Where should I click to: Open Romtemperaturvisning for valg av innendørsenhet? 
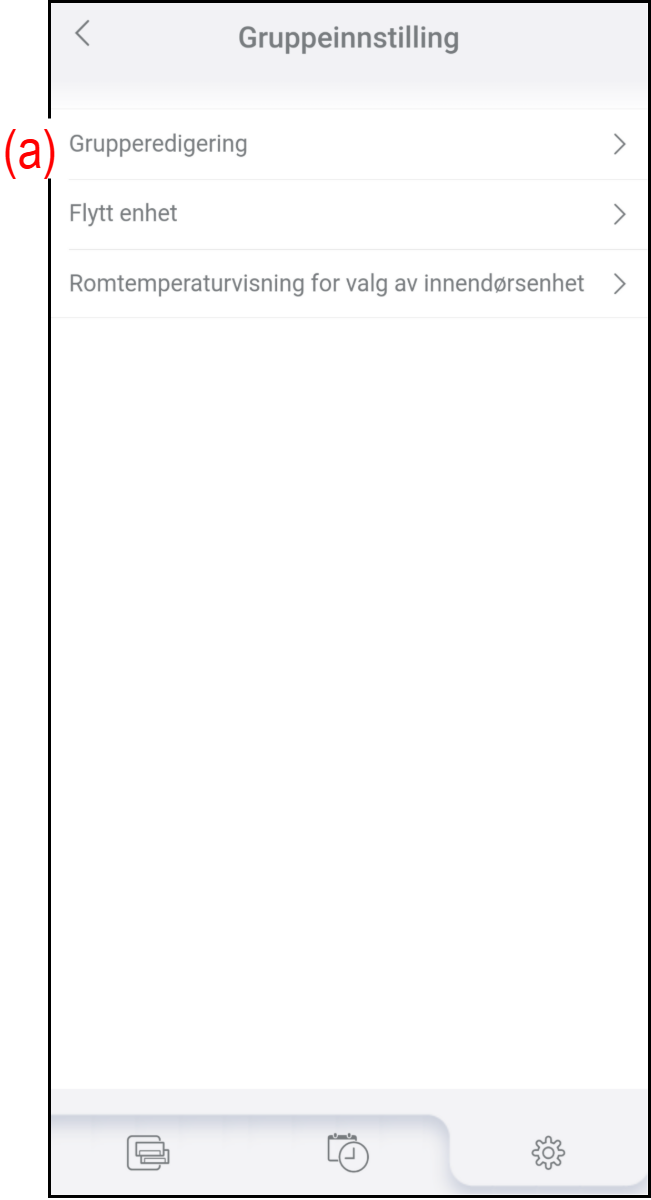coord(346,283)
